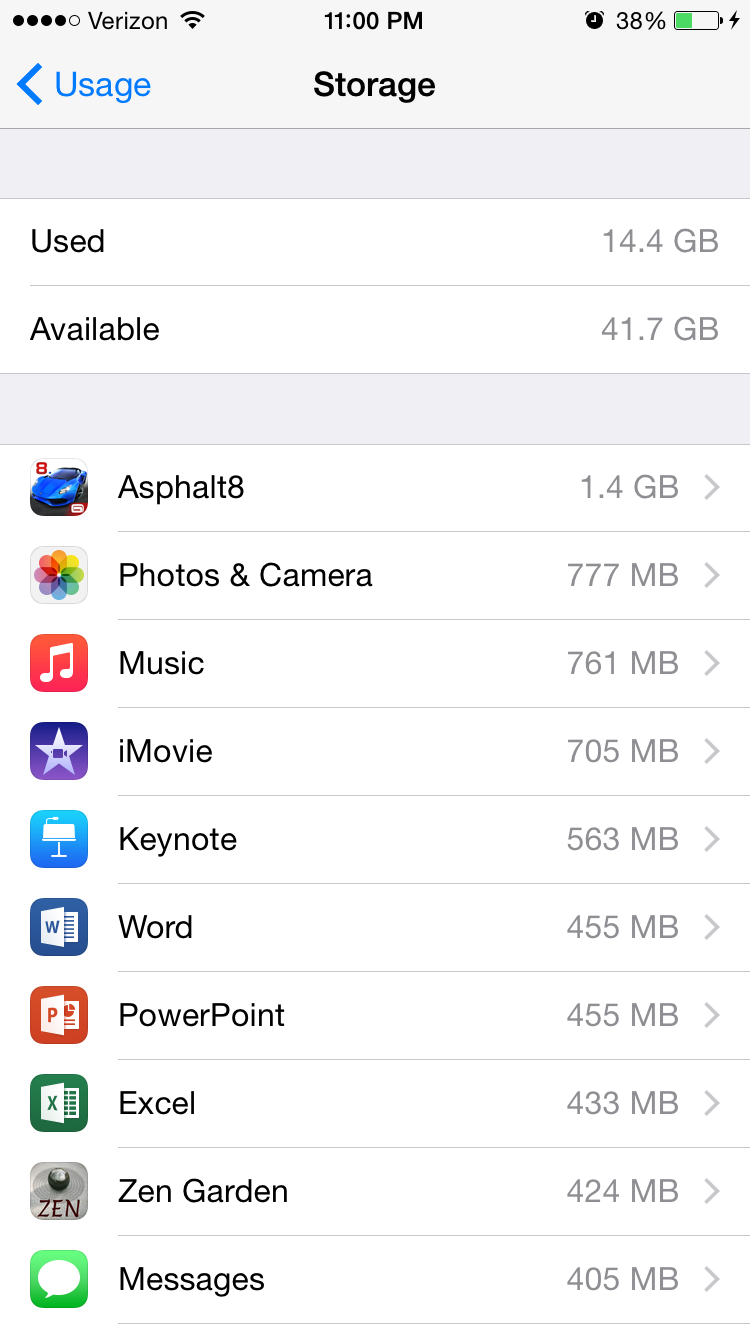The image size is (750, 1334).
Task: Show Messages storage usage
Action: [375, 1280]
